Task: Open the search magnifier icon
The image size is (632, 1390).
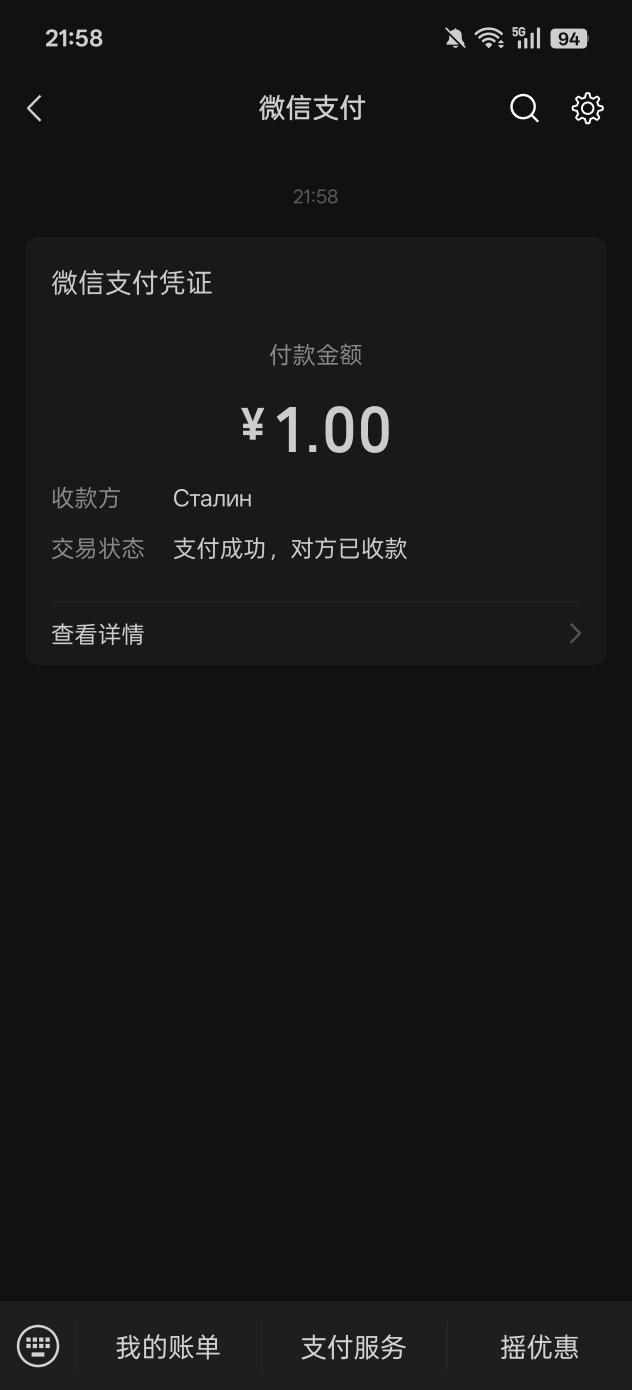Action: pos(524,108)
